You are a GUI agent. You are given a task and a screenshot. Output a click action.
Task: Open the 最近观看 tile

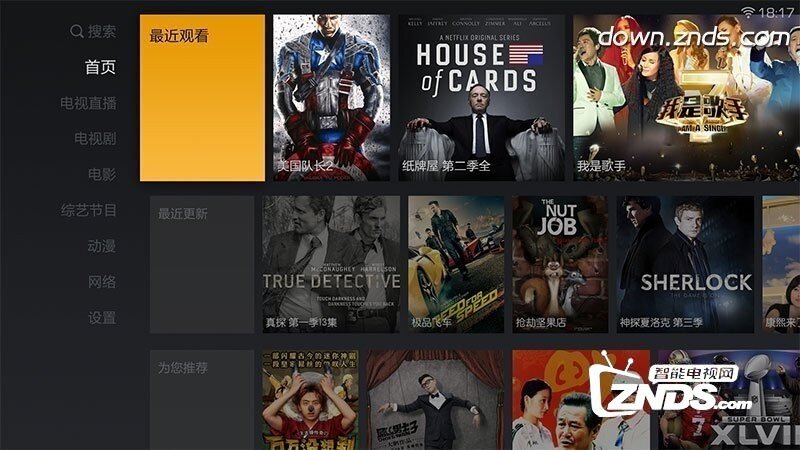(202, 98)
